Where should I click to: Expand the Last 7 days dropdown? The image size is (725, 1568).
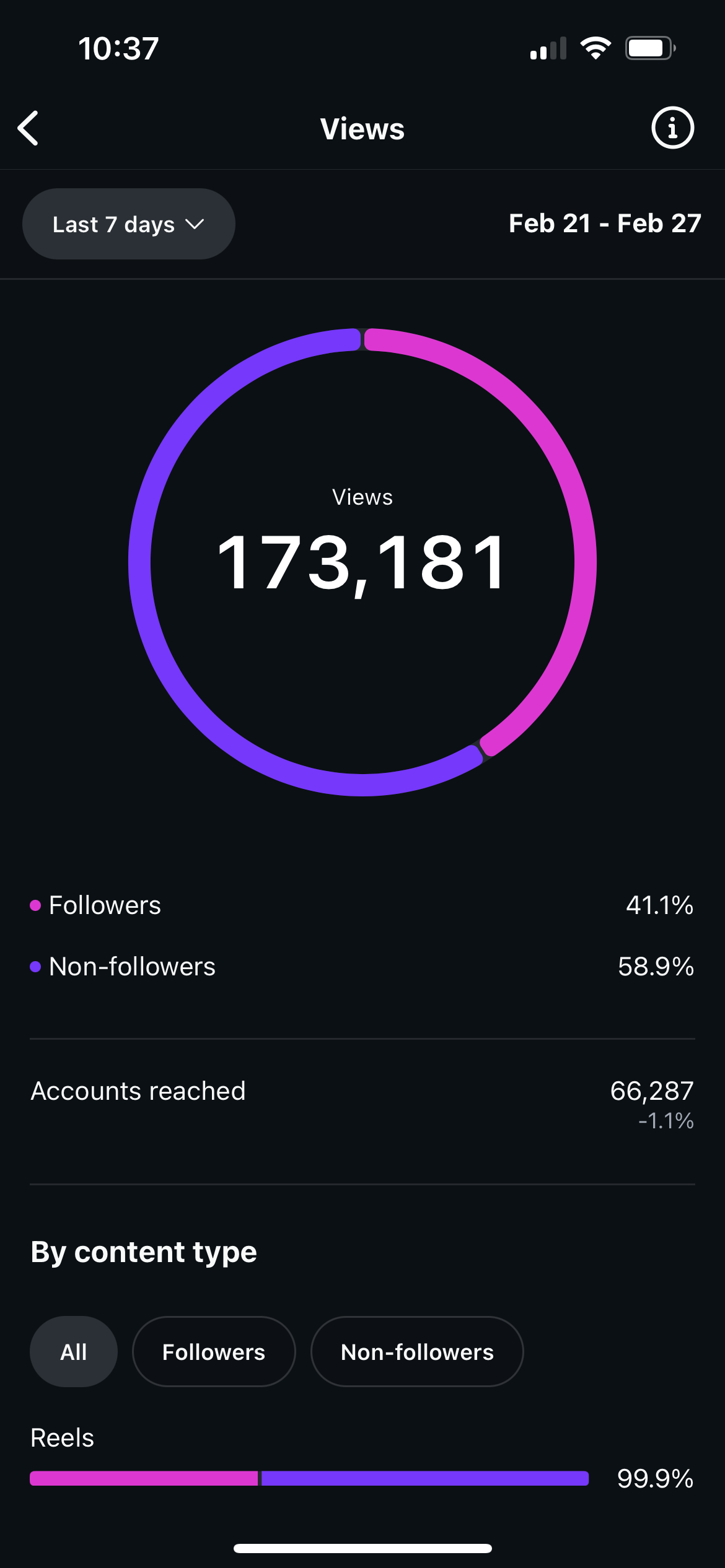click(x=128, y=224)
